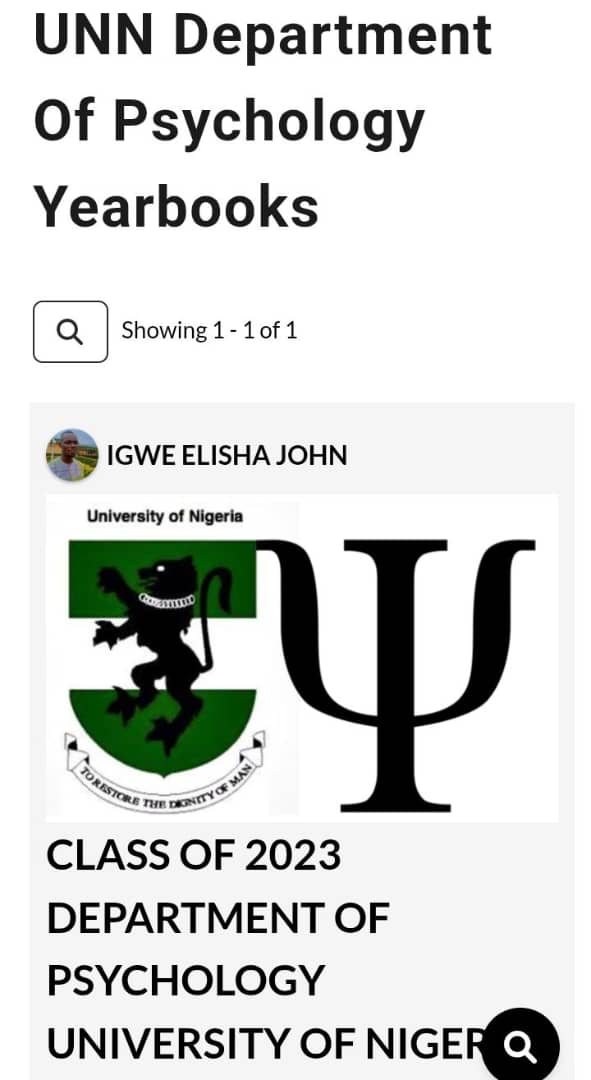Open the IGWE ELISHA JOHN author name
Screen dimensions: 591x1080
point(227,456)
